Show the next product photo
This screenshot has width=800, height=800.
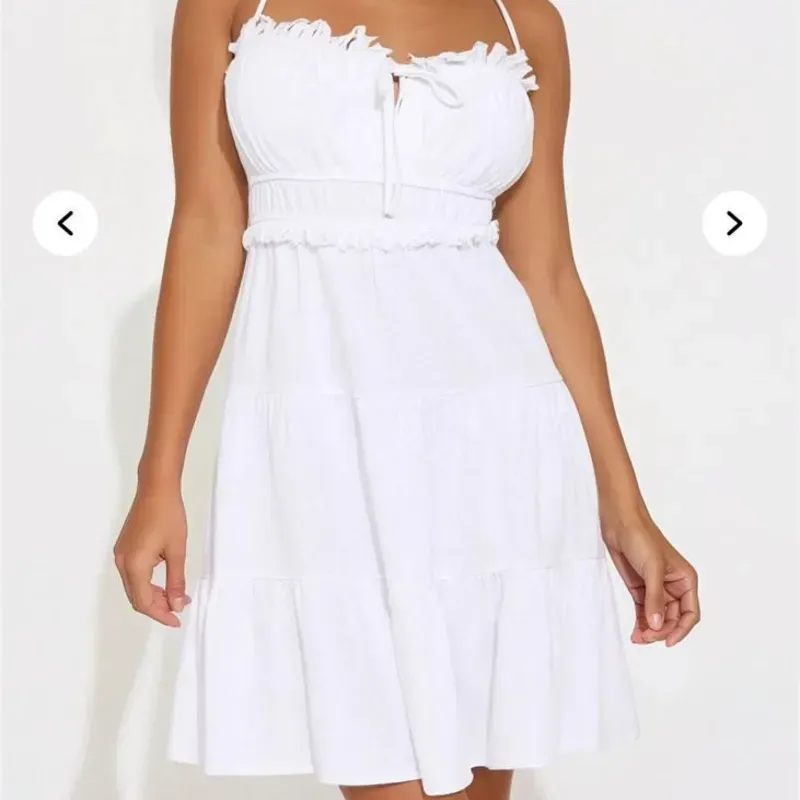click(734, 223)
